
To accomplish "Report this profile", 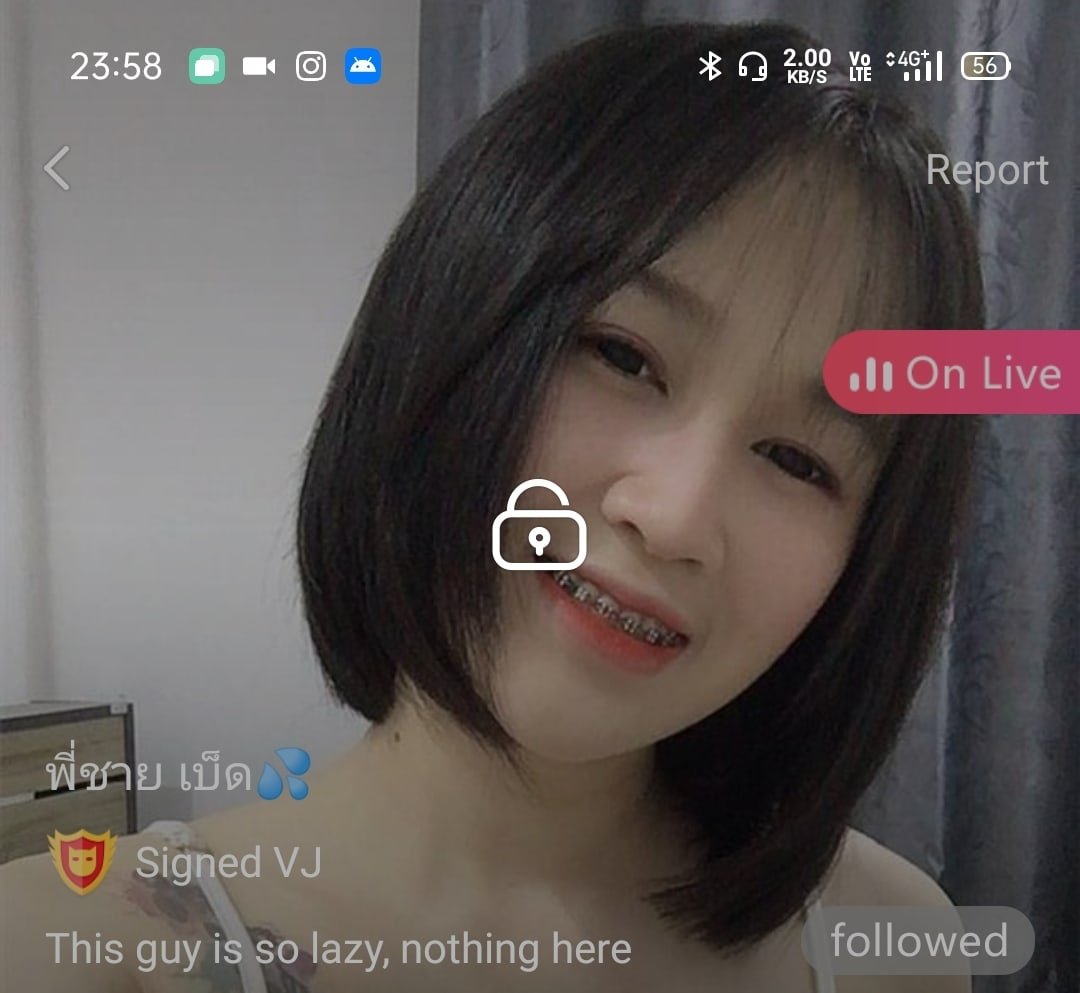I will click(986, 170).
